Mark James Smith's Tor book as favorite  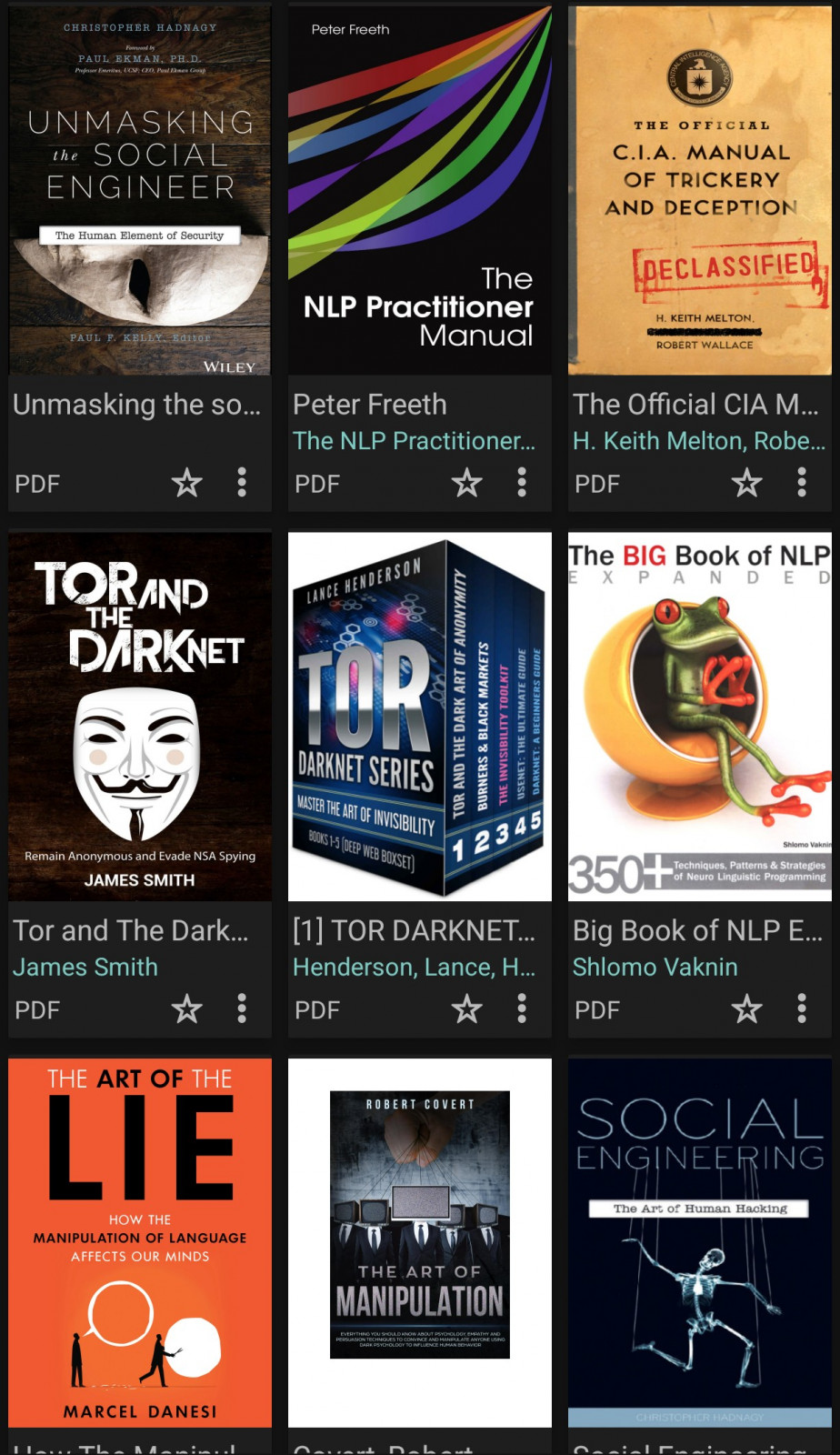pyautogui.click(x=187, y=1008)
